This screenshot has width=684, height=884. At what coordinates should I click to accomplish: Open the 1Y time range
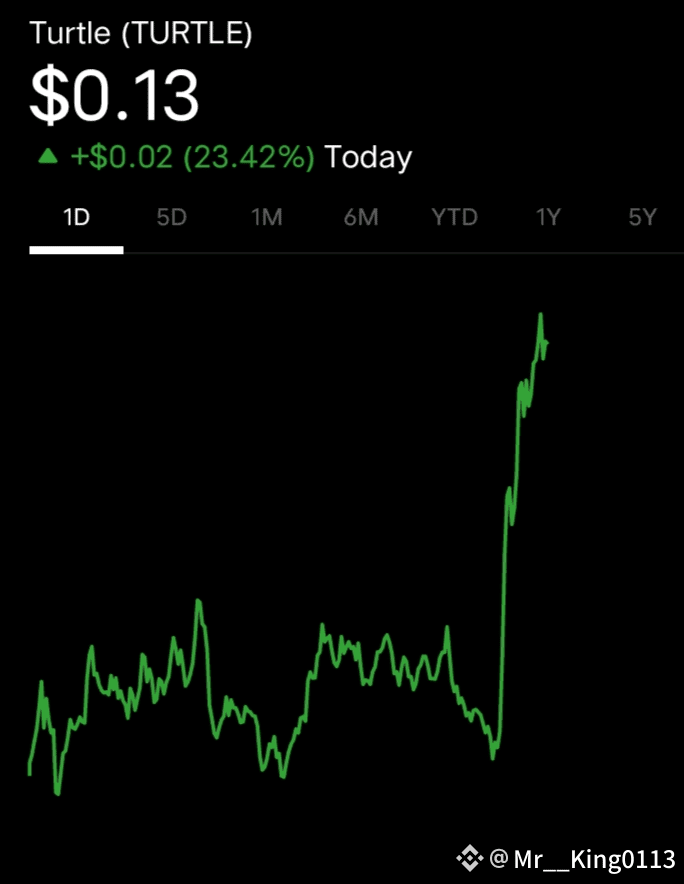coord(548,217)
